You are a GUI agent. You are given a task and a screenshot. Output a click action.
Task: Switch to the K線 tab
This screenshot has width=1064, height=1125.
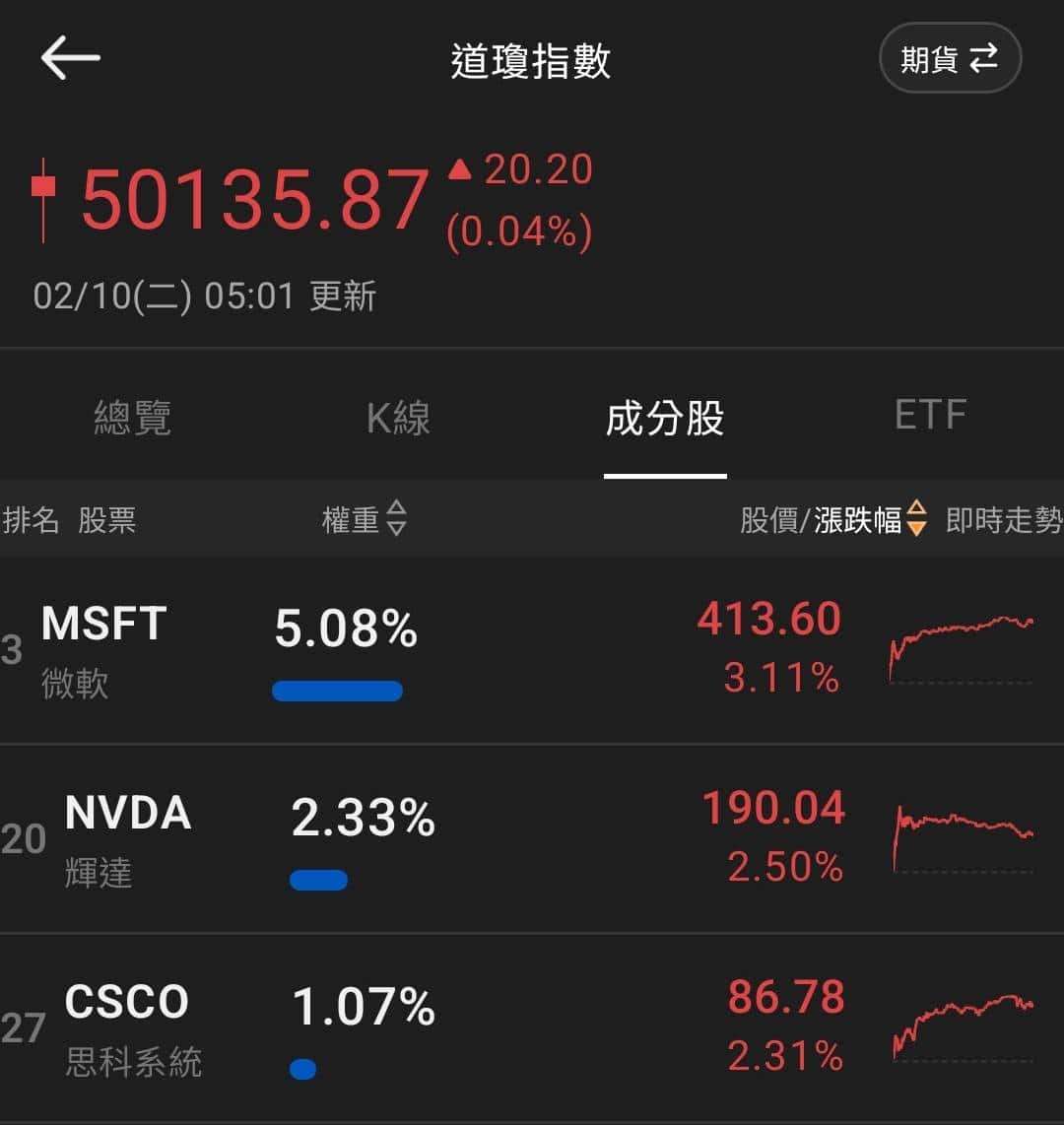click(x=398, y=418)
